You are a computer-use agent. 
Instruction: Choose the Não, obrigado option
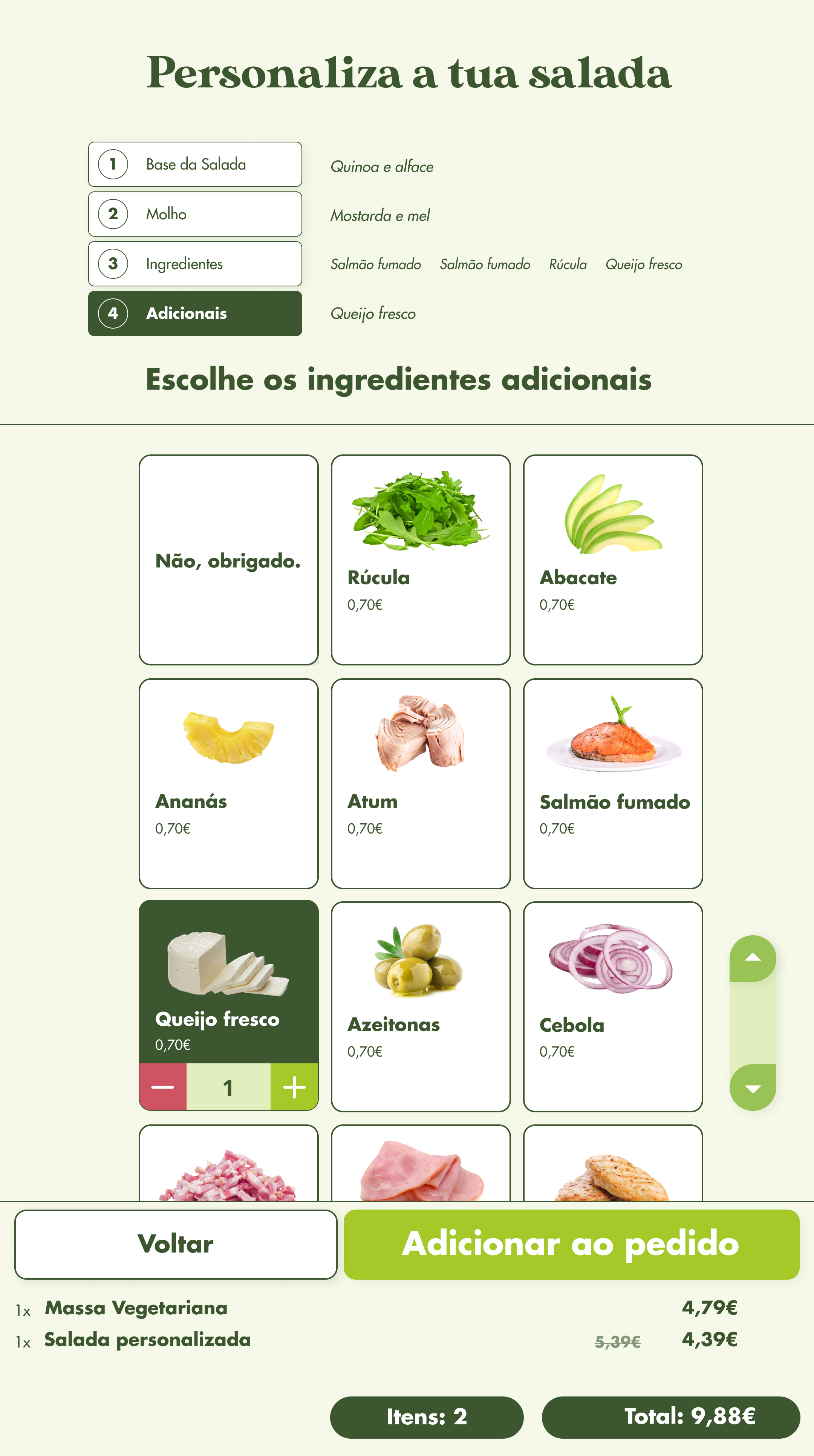click(228, 560)
